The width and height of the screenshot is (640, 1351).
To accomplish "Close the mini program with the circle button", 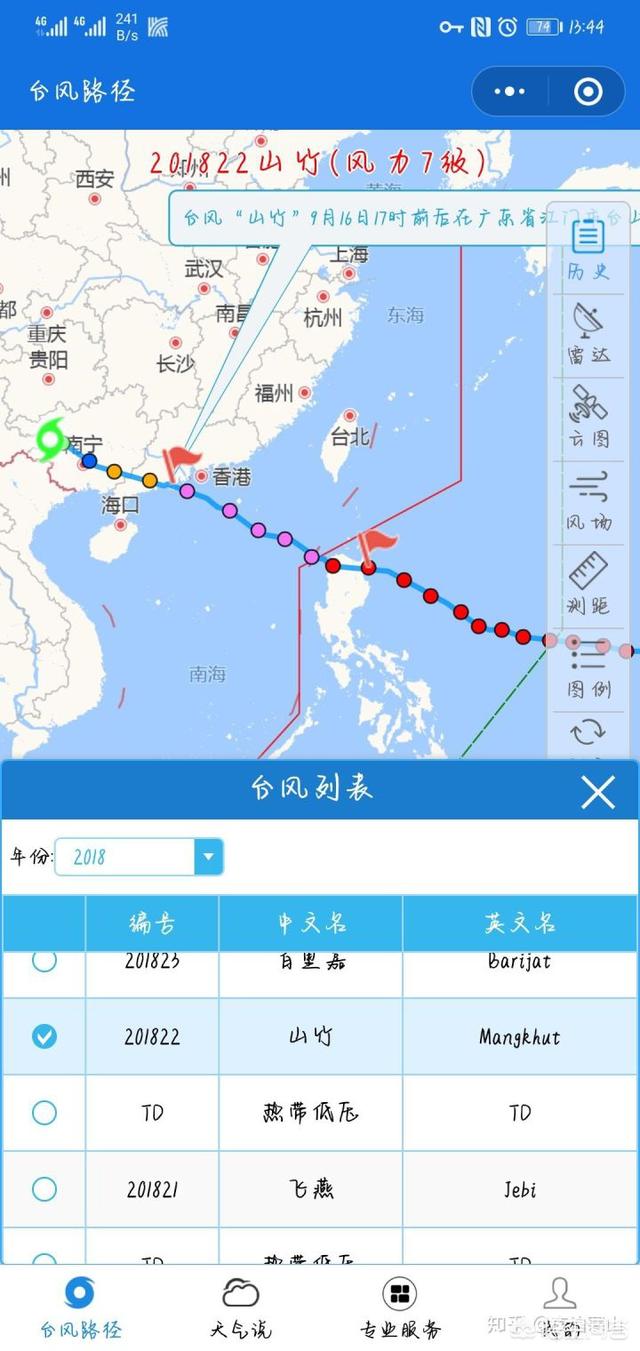I will click(587, 92).
